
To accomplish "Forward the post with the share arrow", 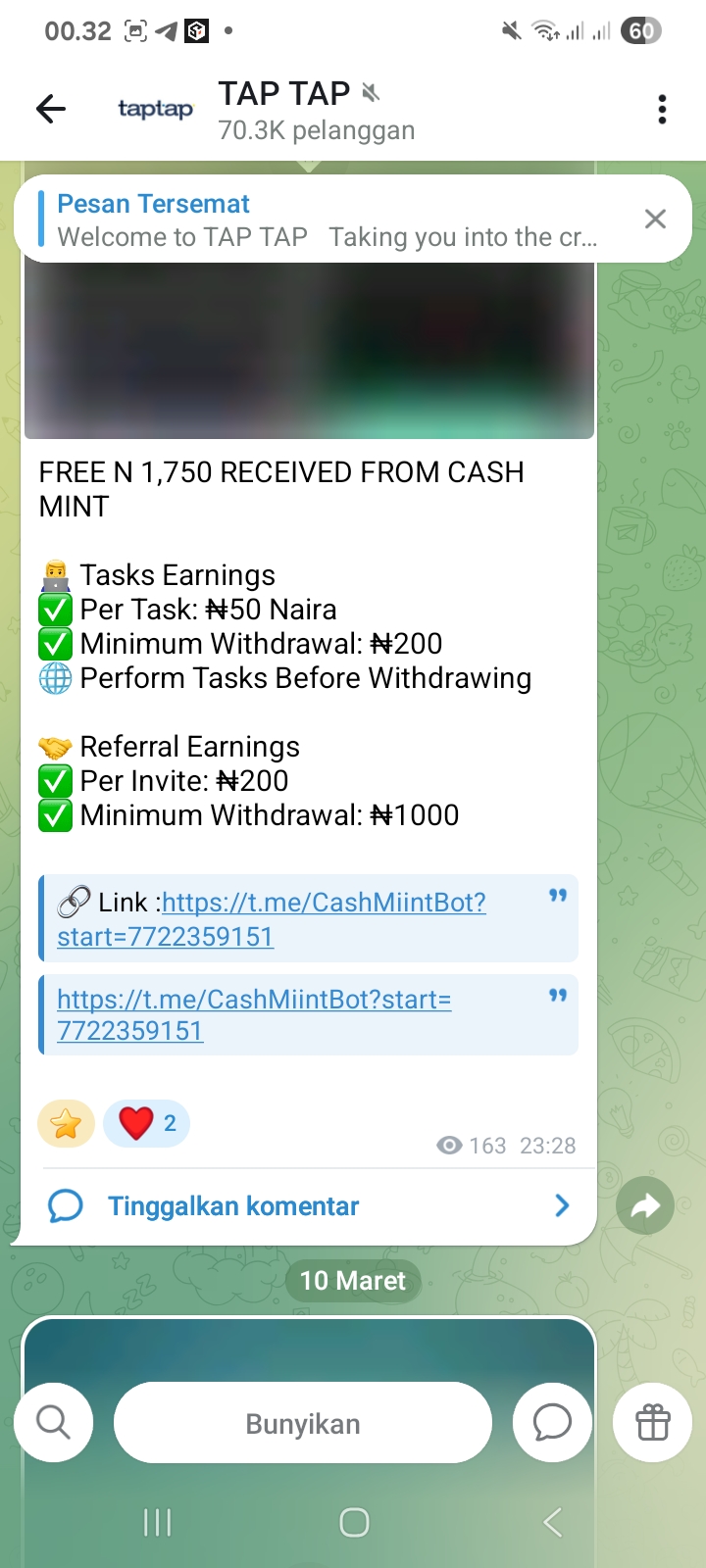I will (645, 1205).
